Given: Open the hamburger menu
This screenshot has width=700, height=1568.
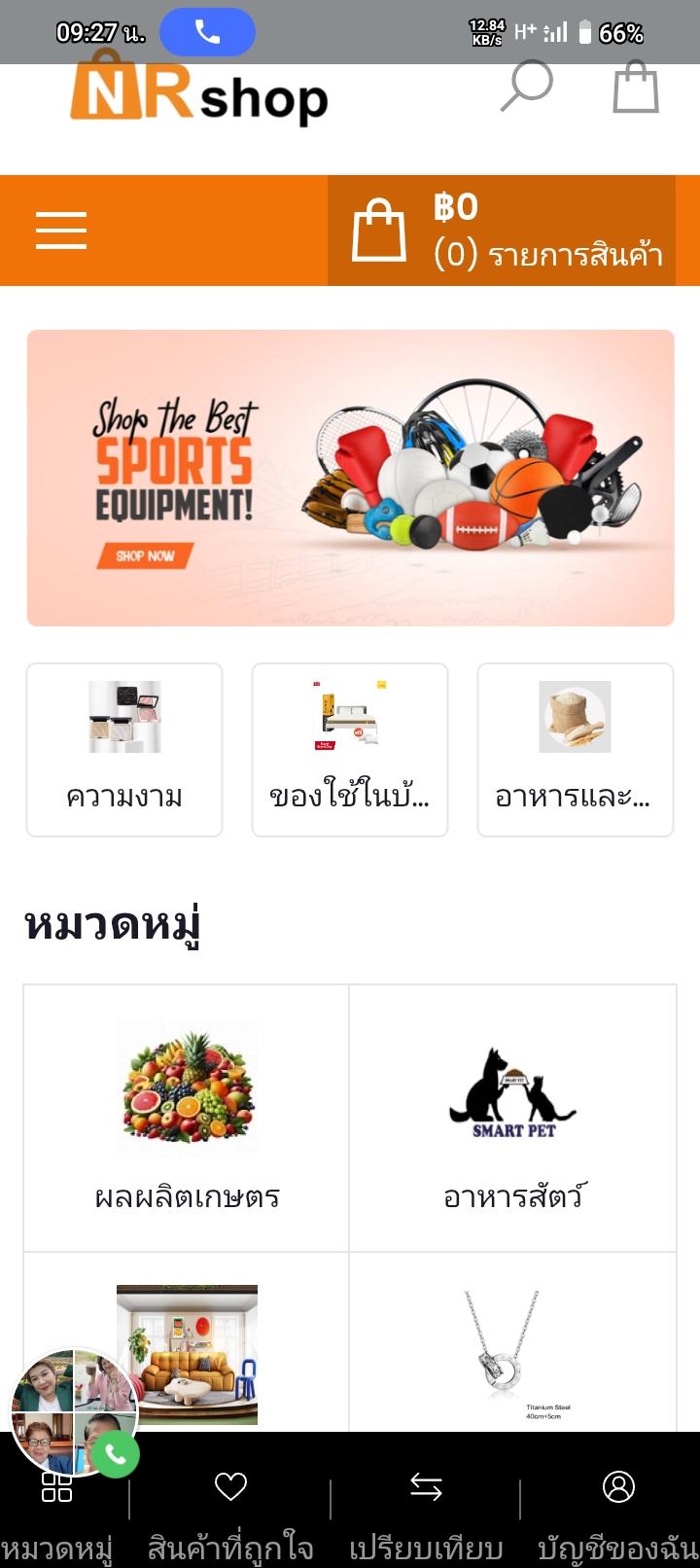Looking at the screenshot, I should coord(61,231).
